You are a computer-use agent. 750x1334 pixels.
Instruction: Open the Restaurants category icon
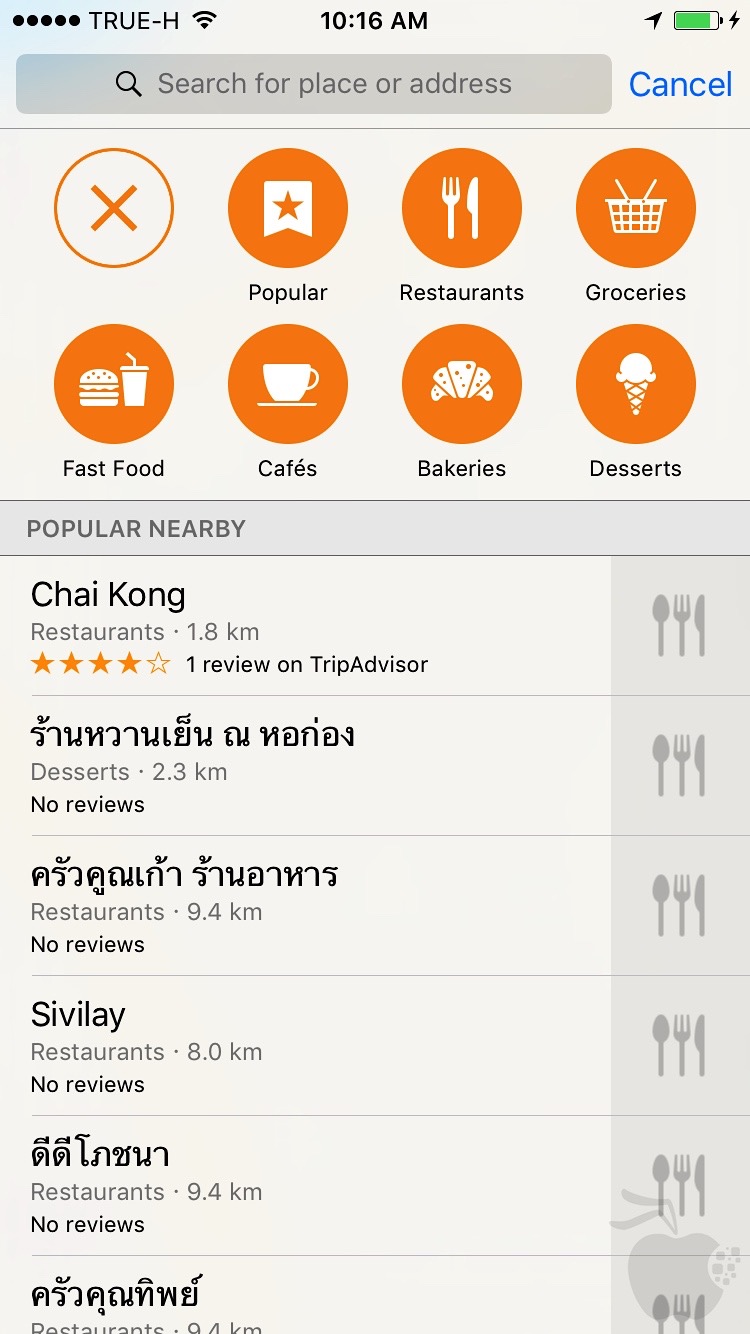461,208
